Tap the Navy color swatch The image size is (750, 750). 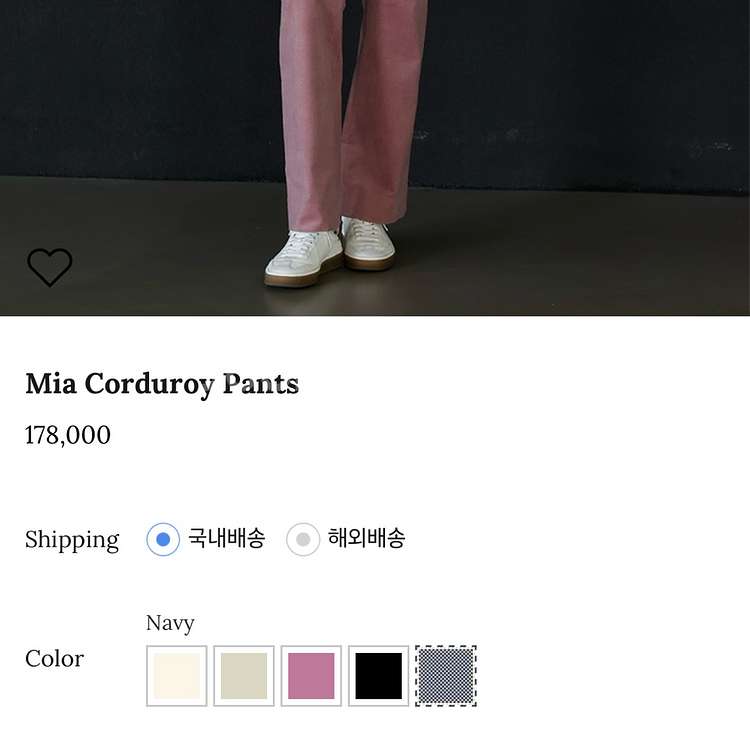coord(446,676)
